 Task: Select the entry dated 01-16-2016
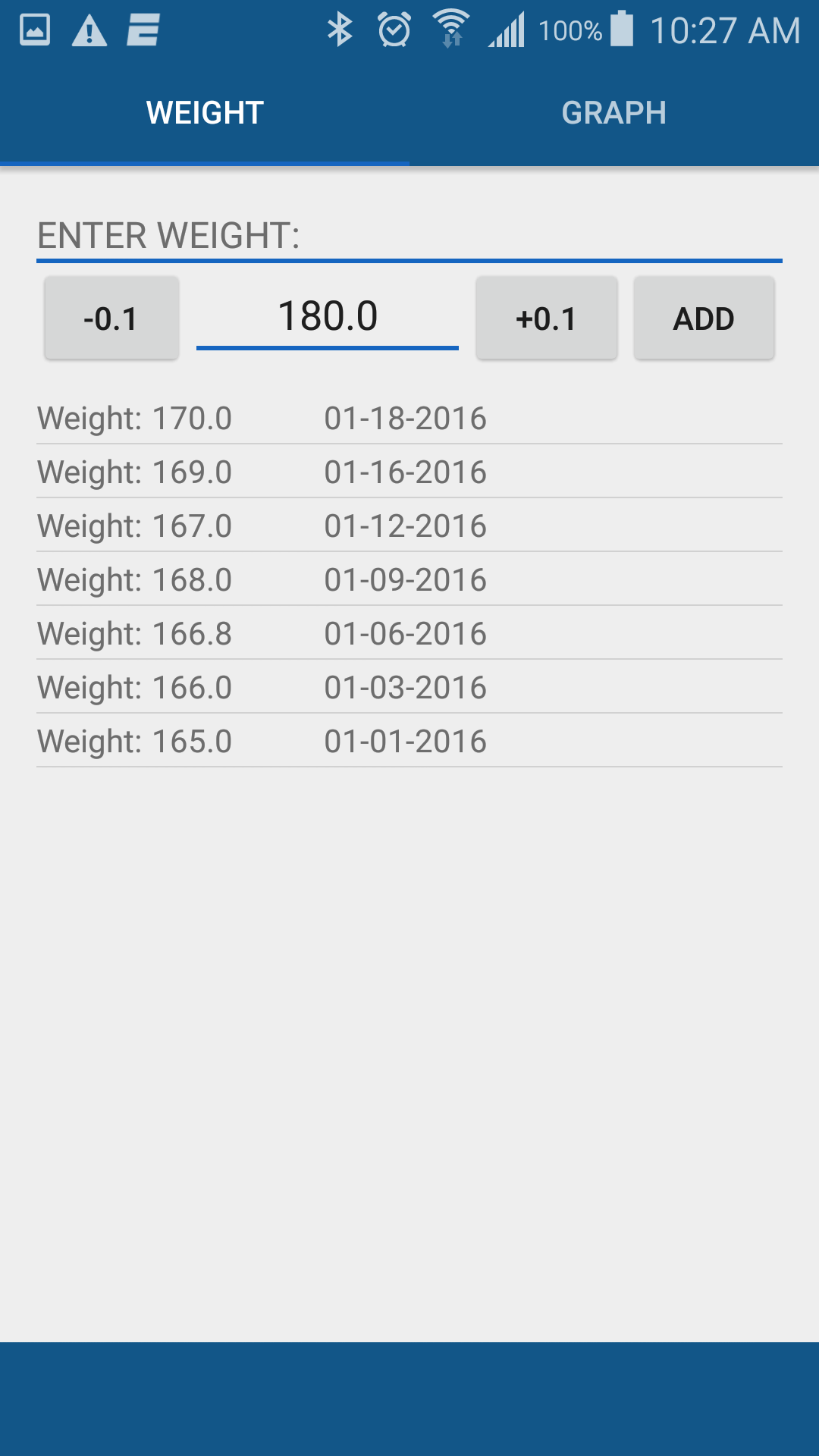(409, 471)
